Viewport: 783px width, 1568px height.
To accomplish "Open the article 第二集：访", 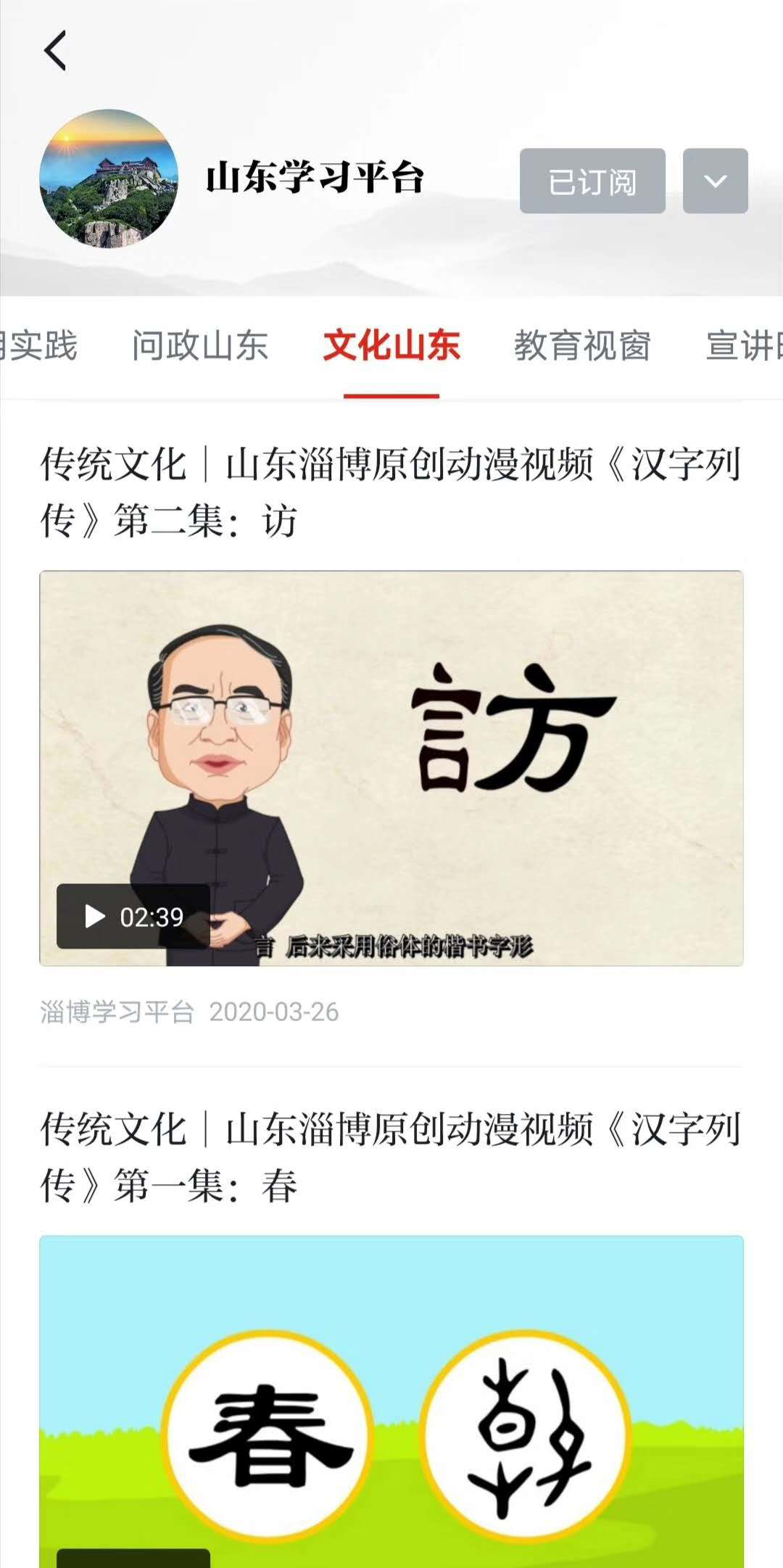I will click(390, 492).
